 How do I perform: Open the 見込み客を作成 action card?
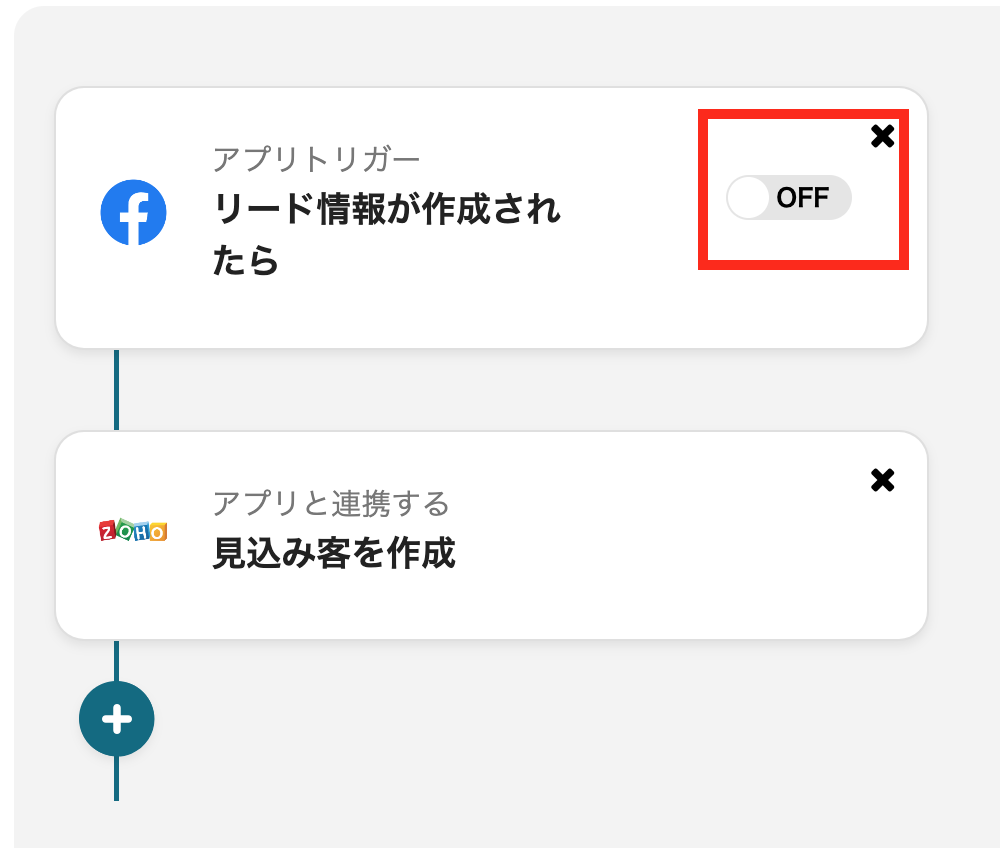click(x=334, y=552)
